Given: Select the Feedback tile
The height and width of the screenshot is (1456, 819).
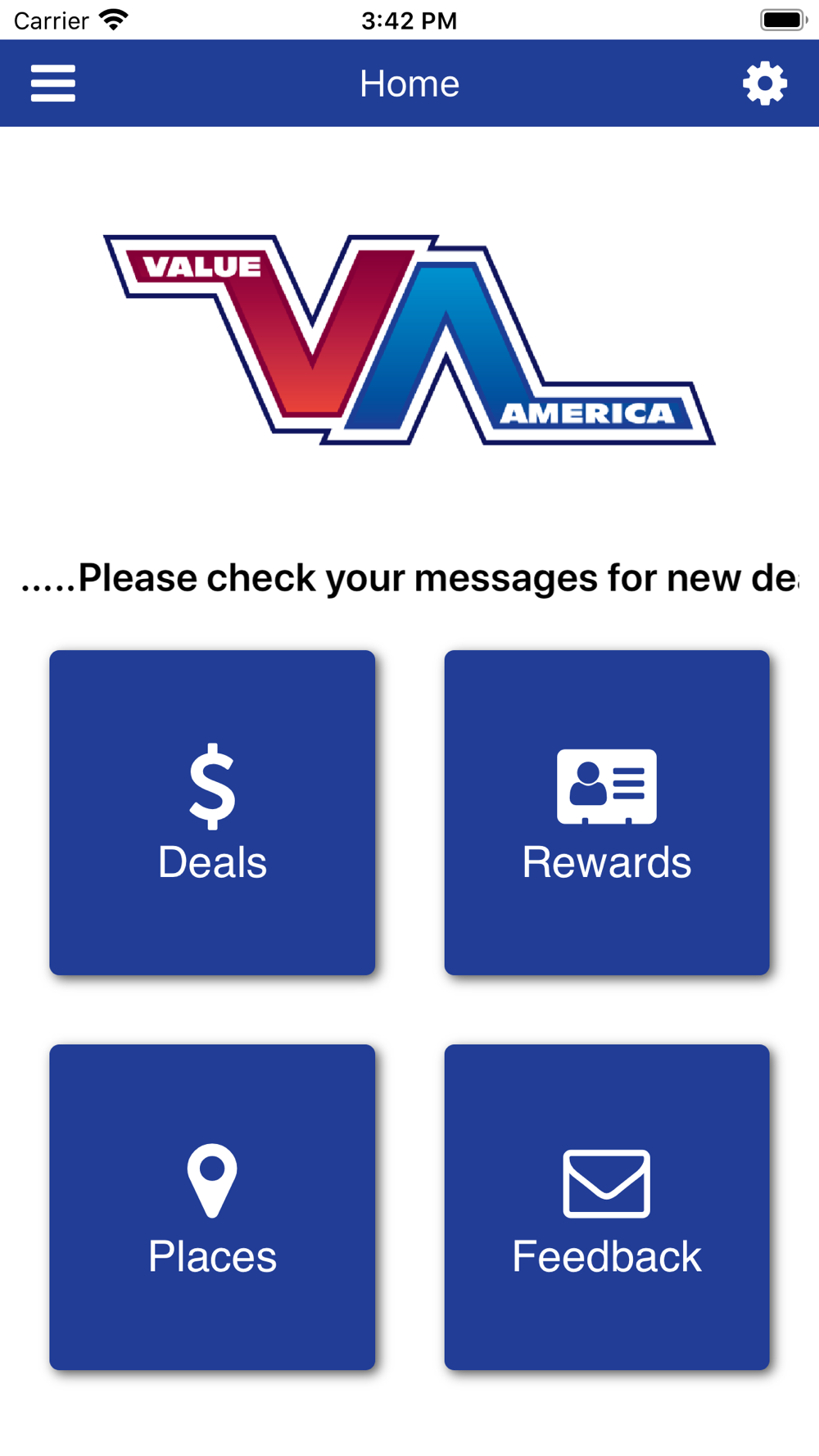Looking at the screenshot, I should [607, 1207].
